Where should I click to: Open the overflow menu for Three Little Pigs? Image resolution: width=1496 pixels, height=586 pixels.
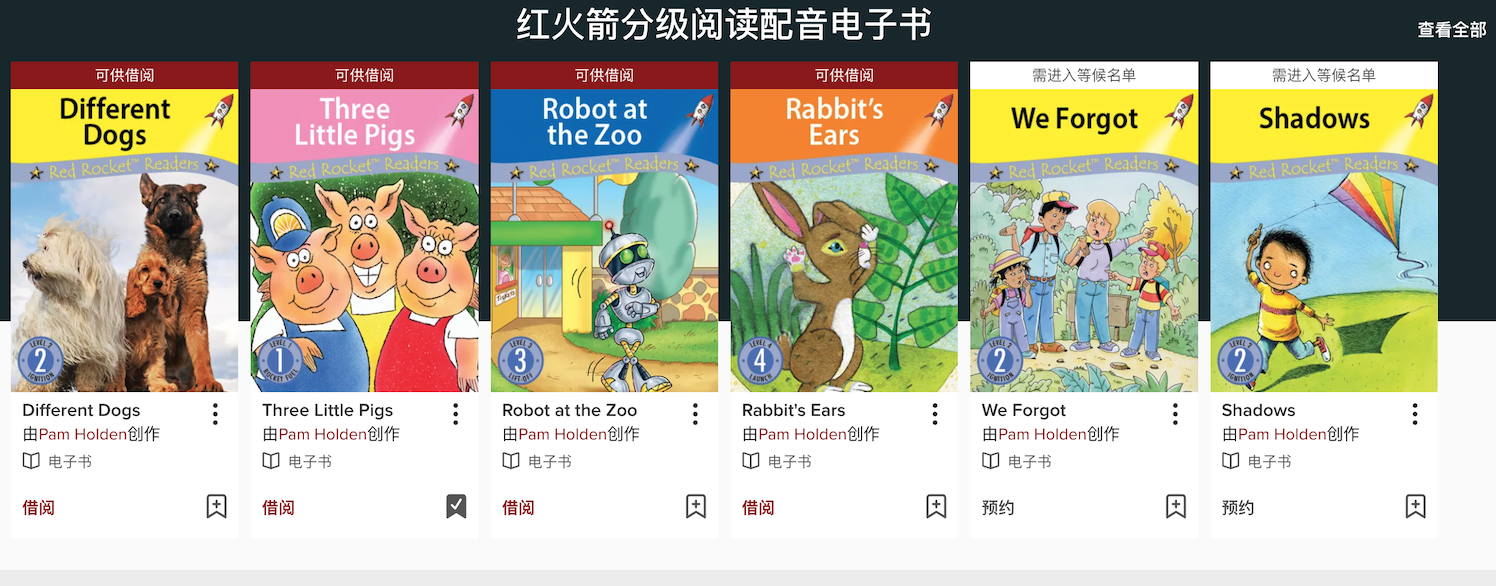pyautogui.click(x=455, y=414)
